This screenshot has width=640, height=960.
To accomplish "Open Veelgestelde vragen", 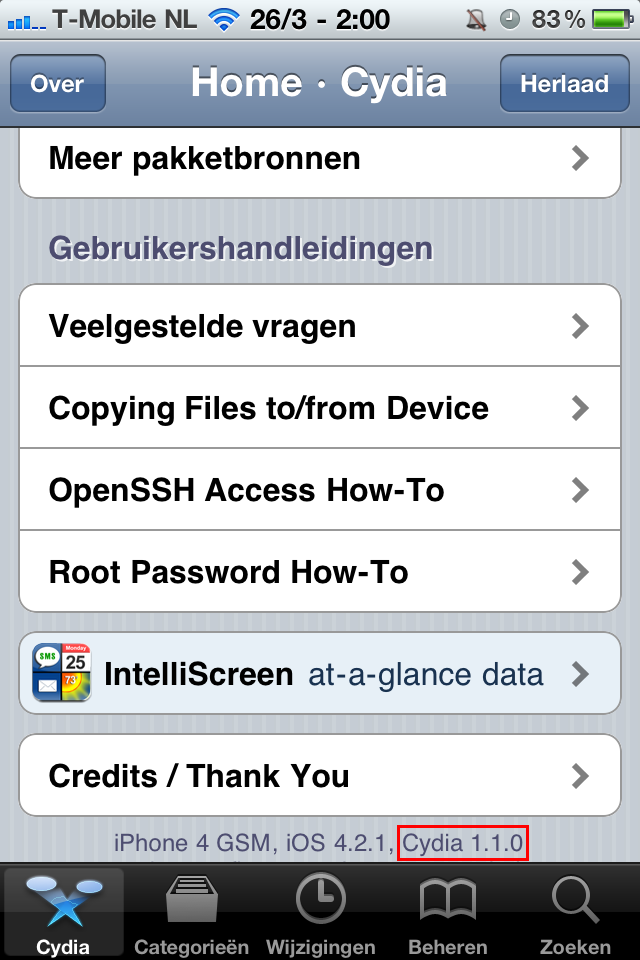I will pyautogui.click(x=320, y=326).
